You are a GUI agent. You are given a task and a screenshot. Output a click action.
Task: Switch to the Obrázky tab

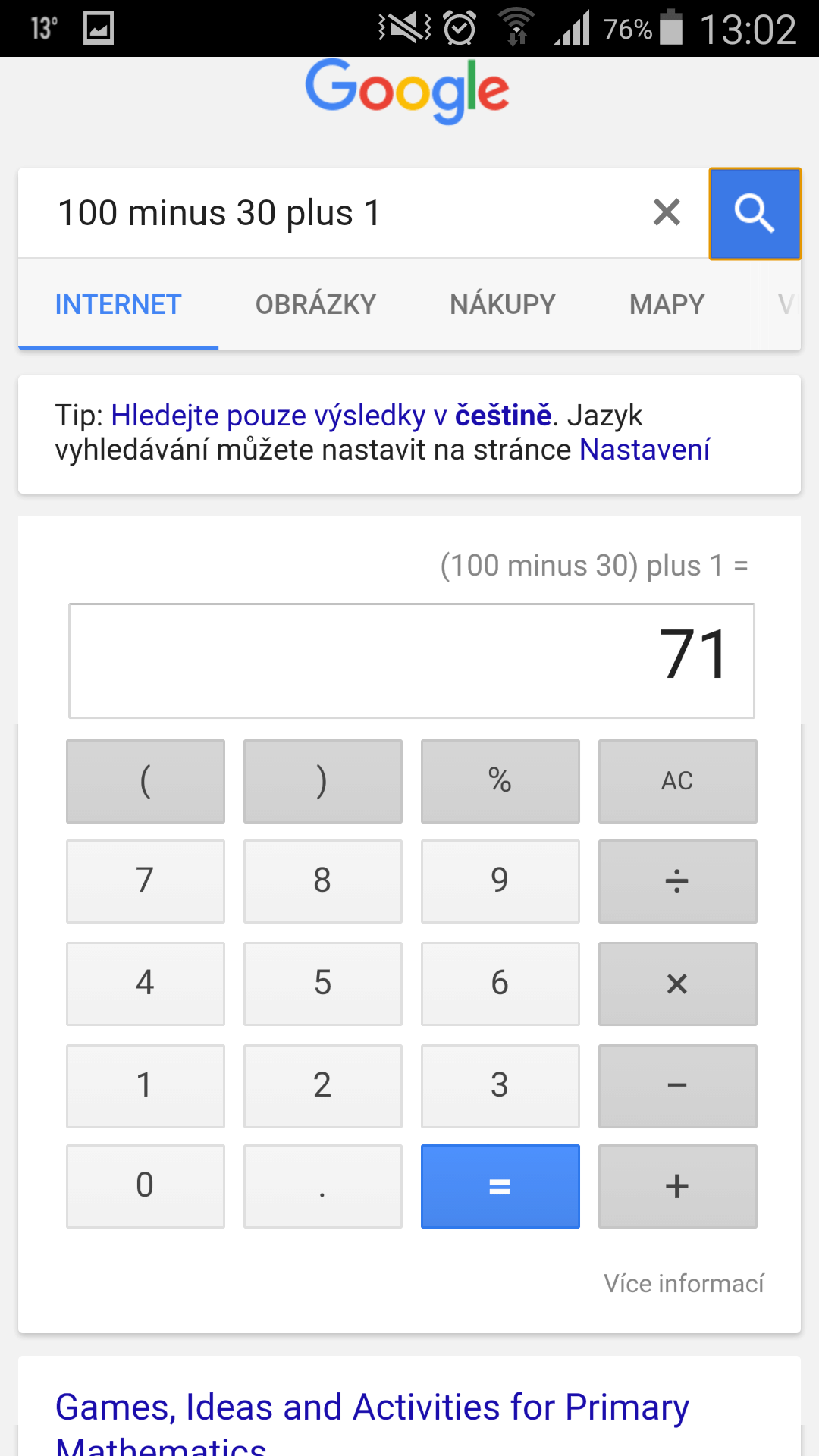coord(315,305)
